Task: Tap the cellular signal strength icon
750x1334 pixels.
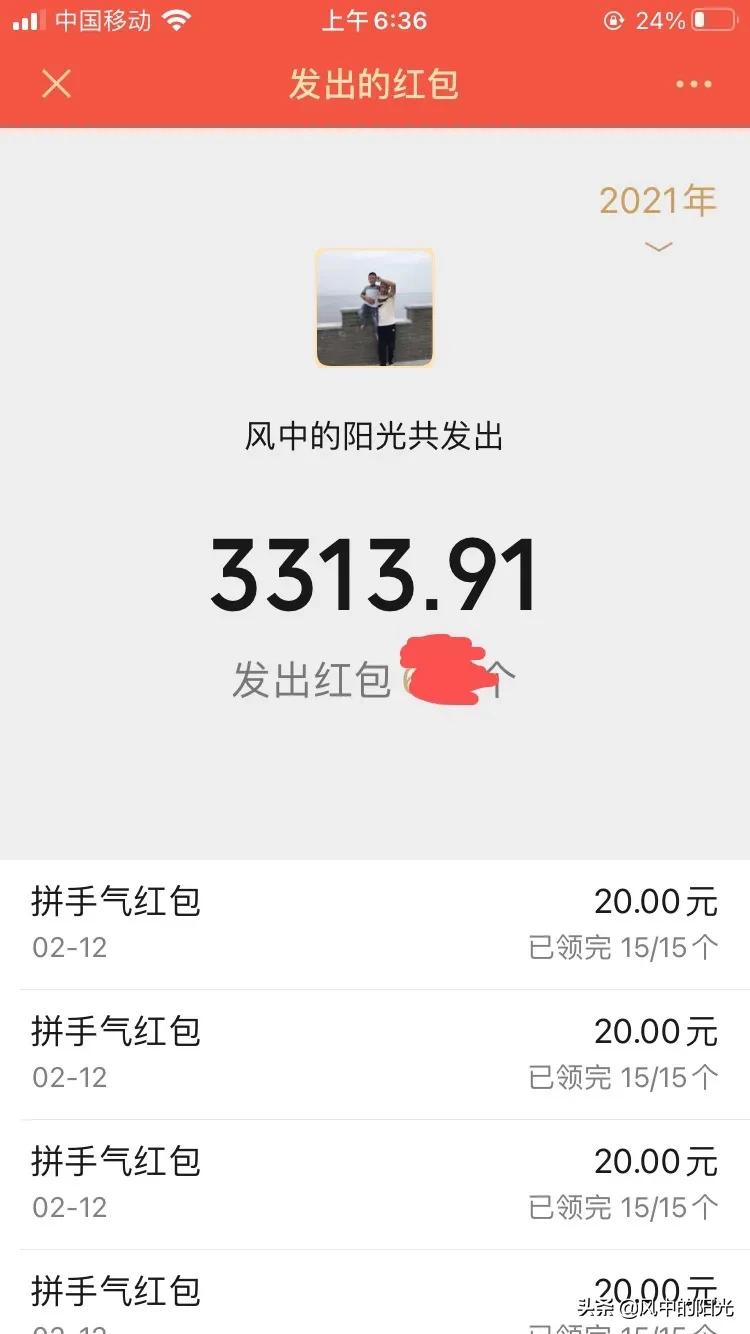Action: pos(25,20)
